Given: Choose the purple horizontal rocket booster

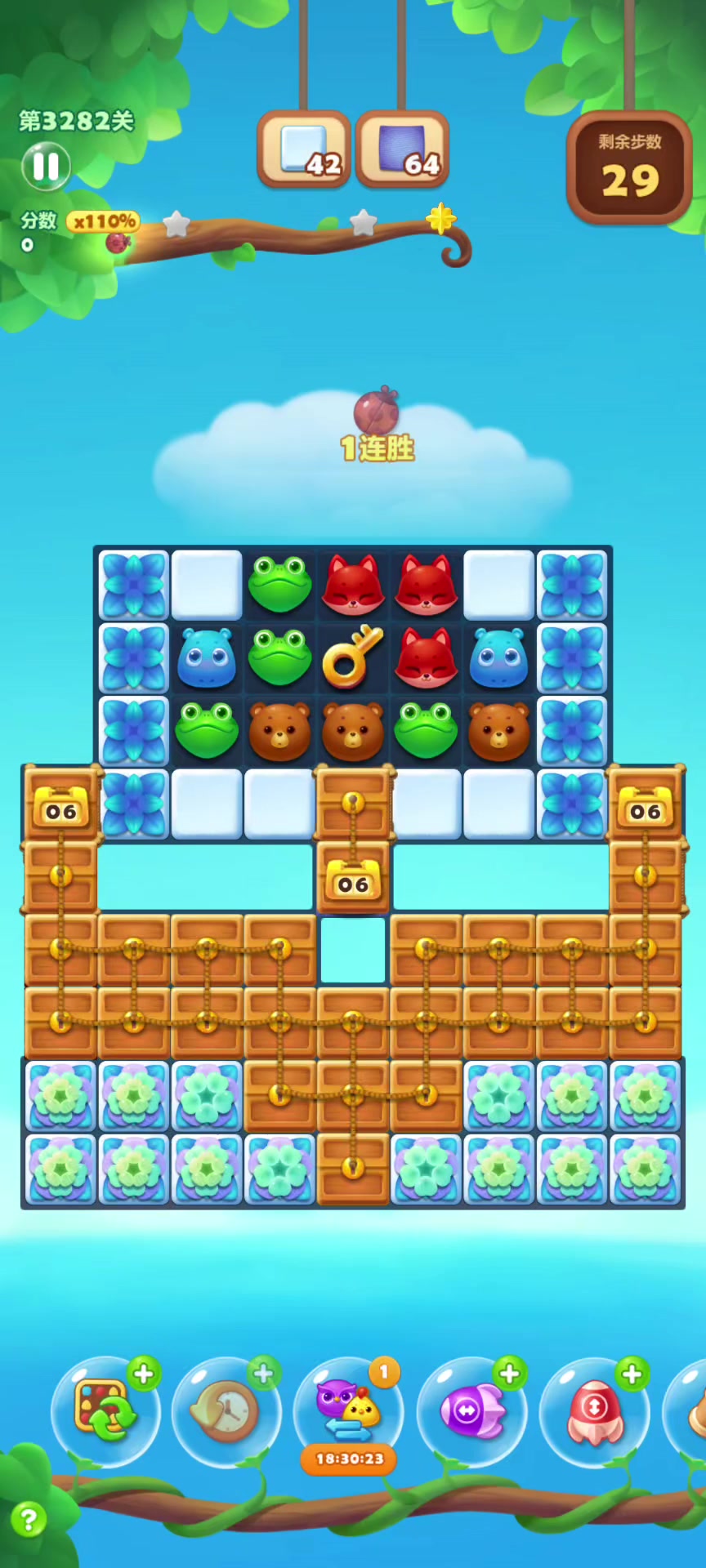Looking at the screenshot, I should click(471, 1410).
